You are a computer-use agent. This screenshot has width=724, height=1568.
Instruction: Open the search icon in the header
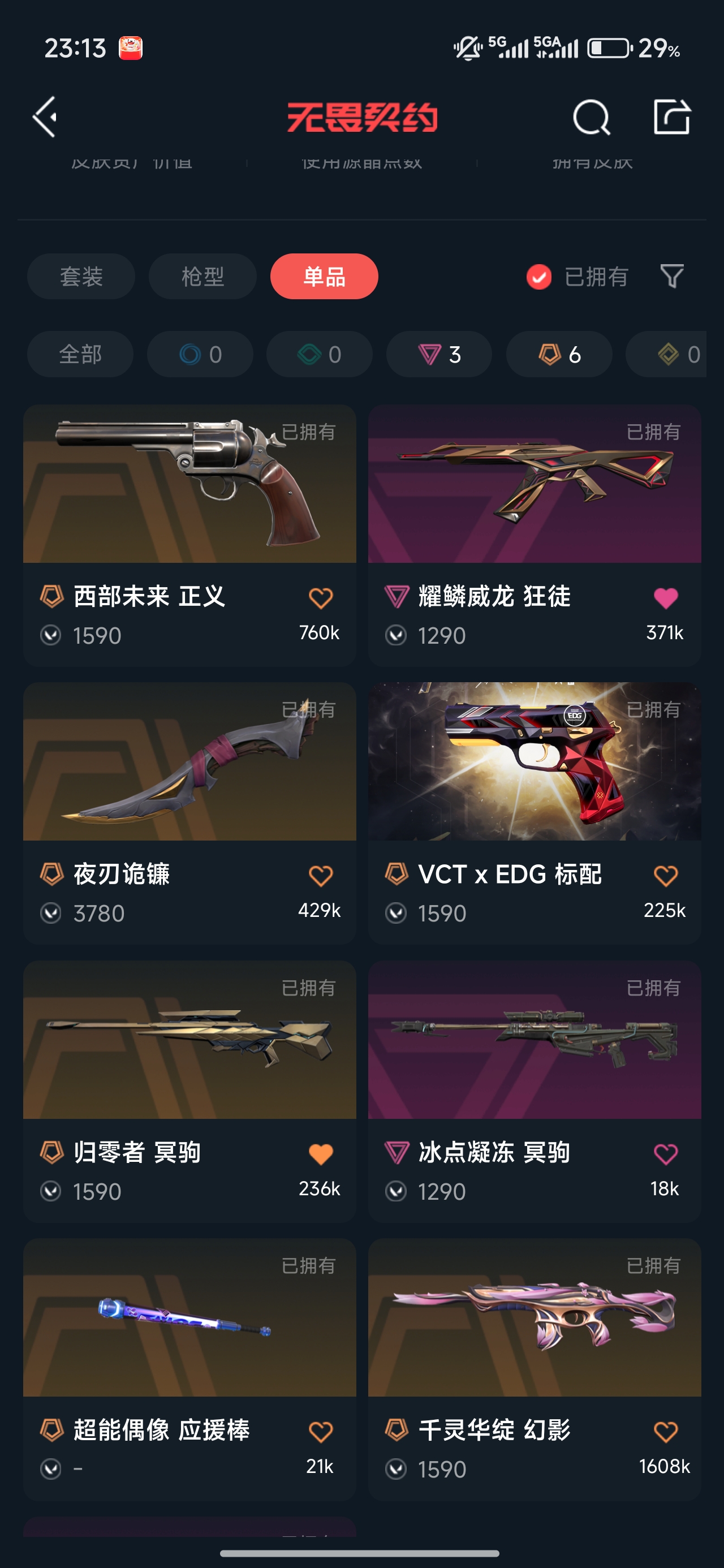point(591,117)
